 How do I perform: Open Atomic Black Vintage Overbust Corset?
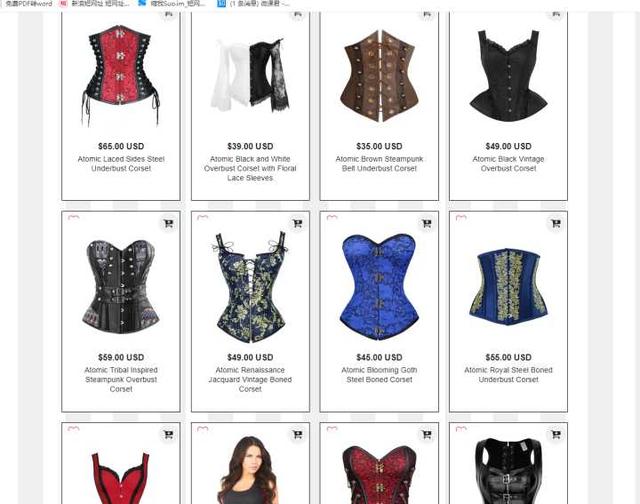point(508,163)
